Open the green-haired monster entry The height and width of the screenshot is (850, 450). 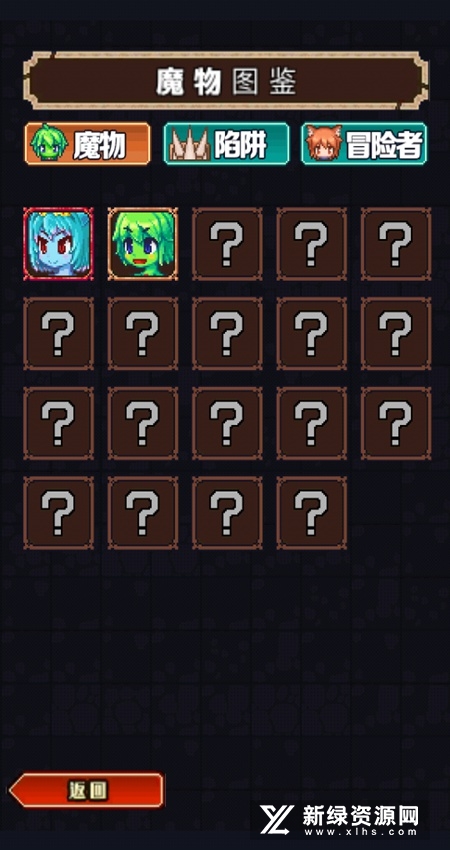pyautogui.click(x=143, y=244)
